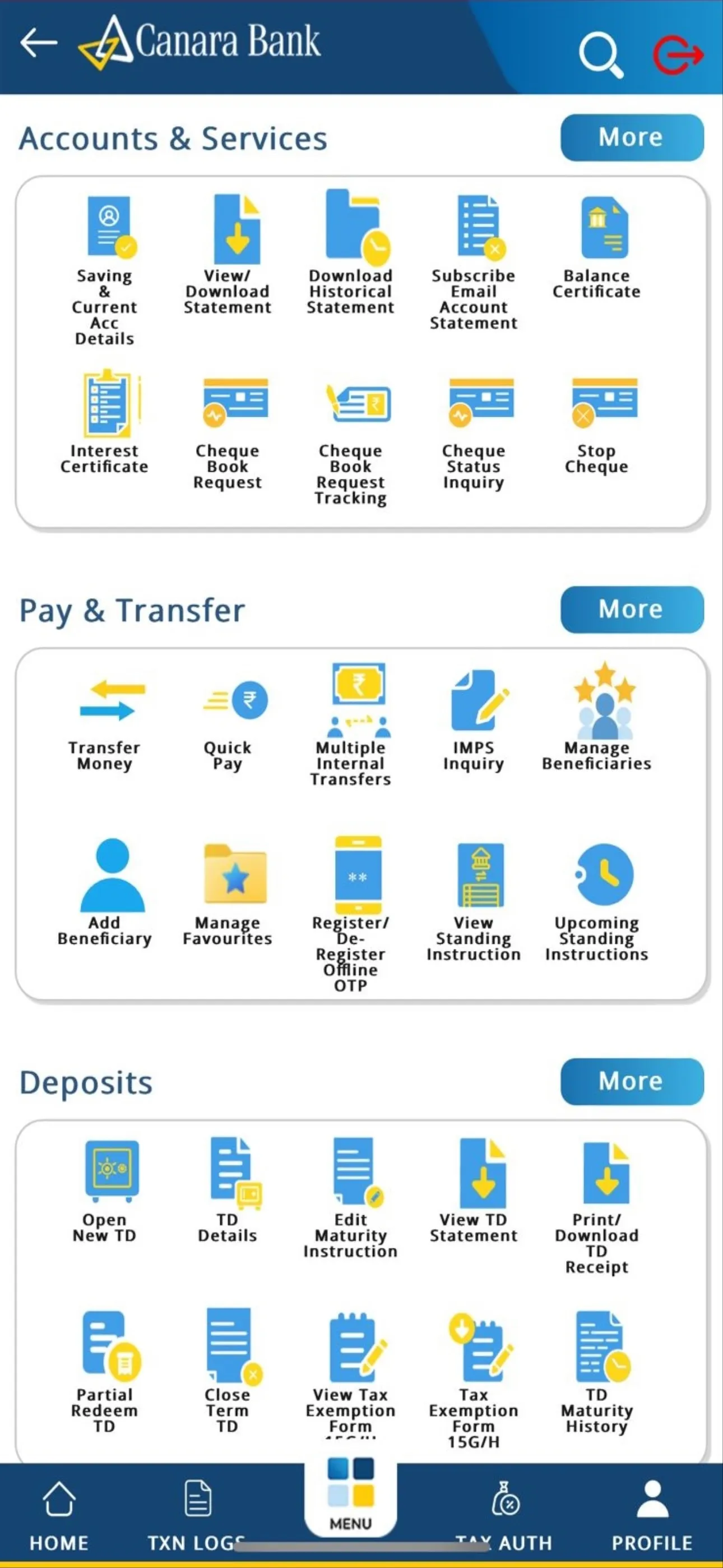Open the search magnifier

(601, 55)
